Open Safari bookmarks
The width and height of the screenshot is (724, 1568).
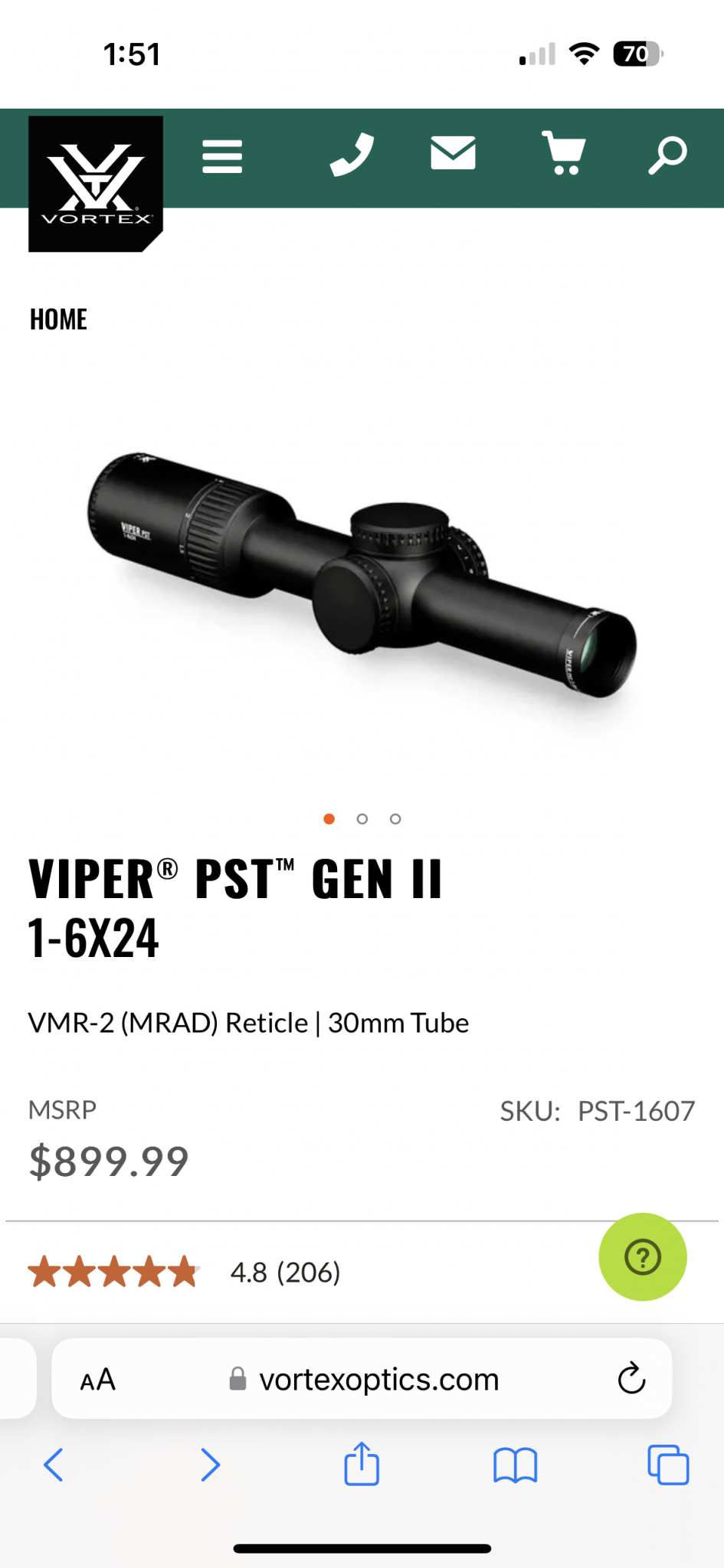(516, 1465)
